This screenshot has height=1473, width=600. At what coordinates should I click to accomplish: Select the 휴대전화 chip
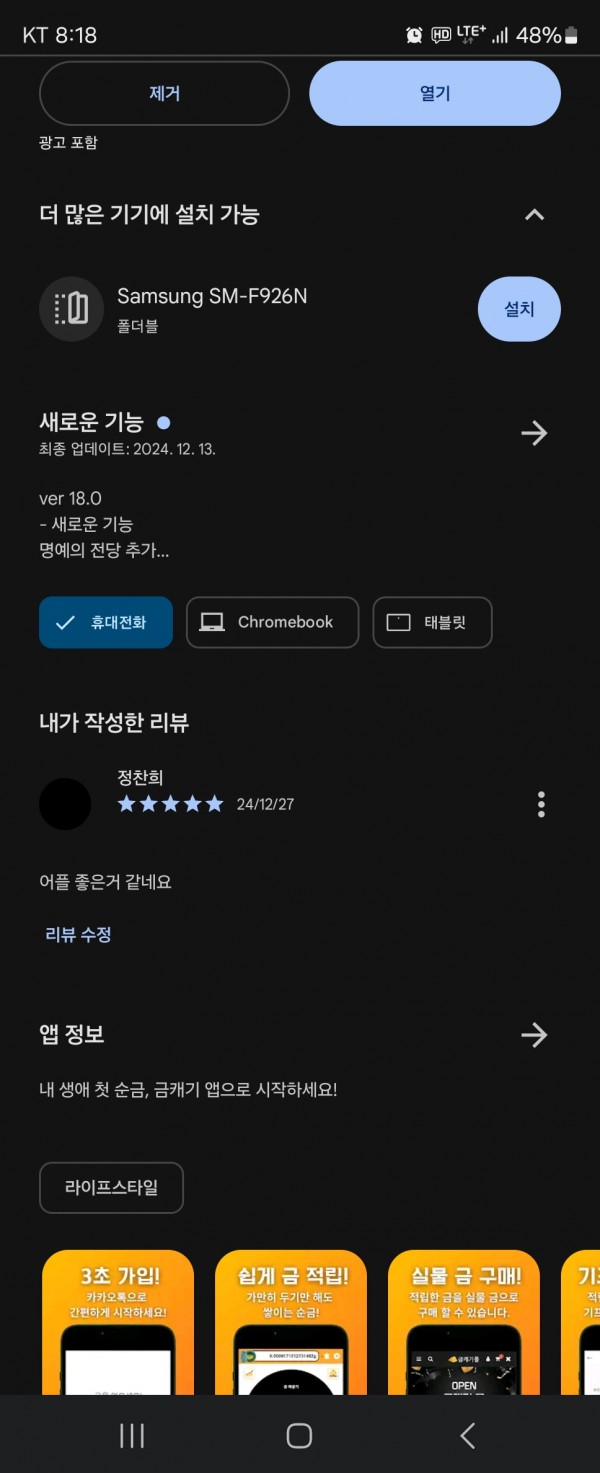point(106,622)
